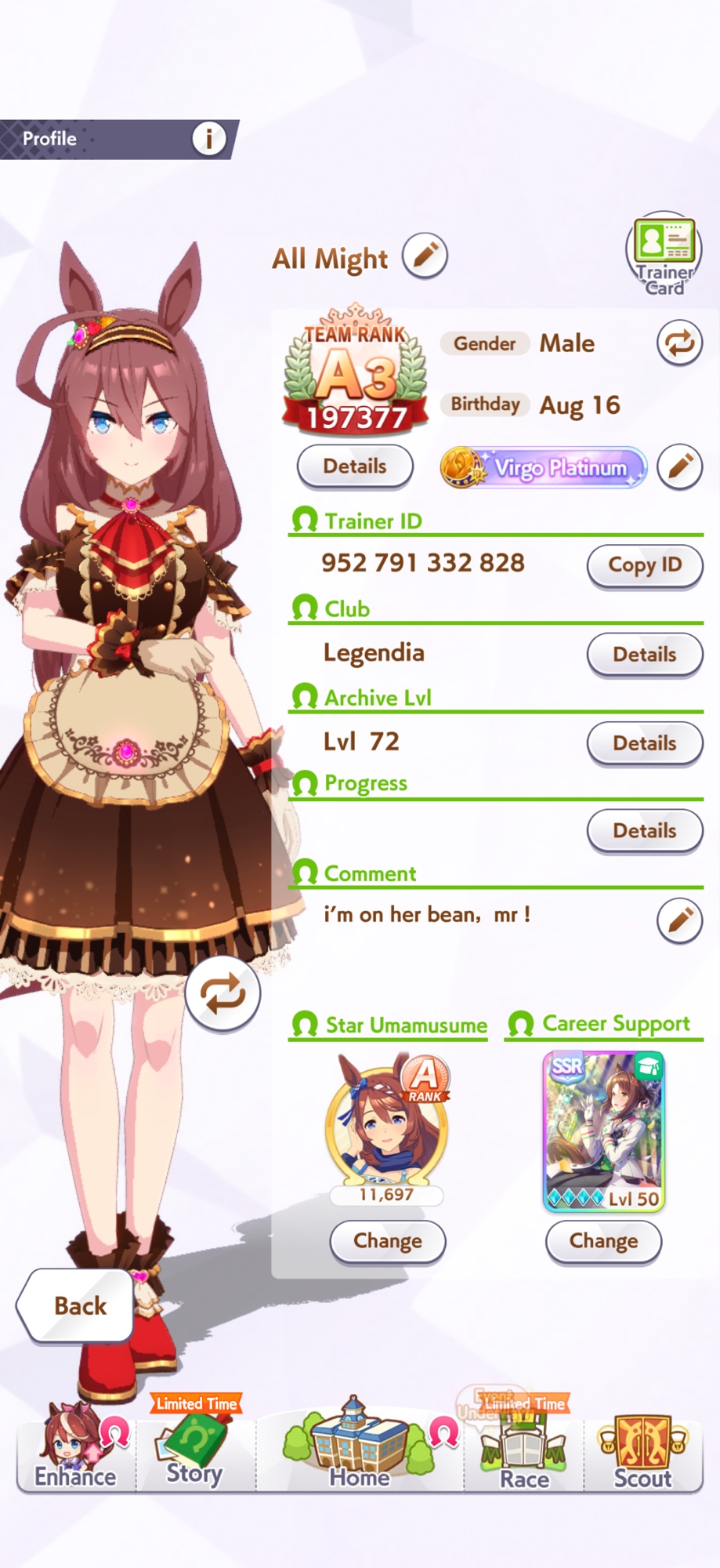
Task: Edit the Virgo Platinum title
Action: (678, 466)
